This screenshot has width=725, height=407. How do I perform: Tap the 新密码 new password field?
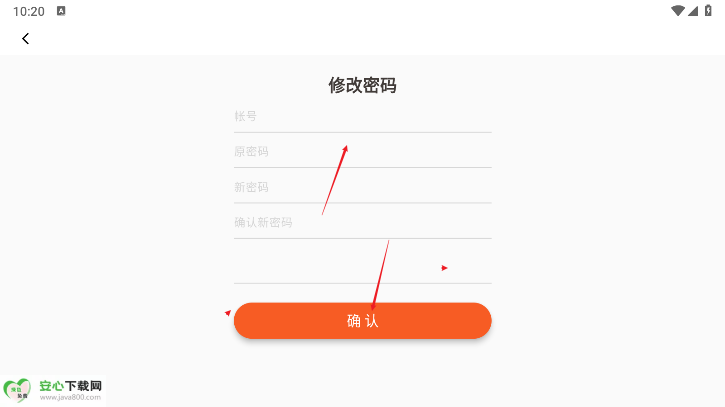point(362,187)
